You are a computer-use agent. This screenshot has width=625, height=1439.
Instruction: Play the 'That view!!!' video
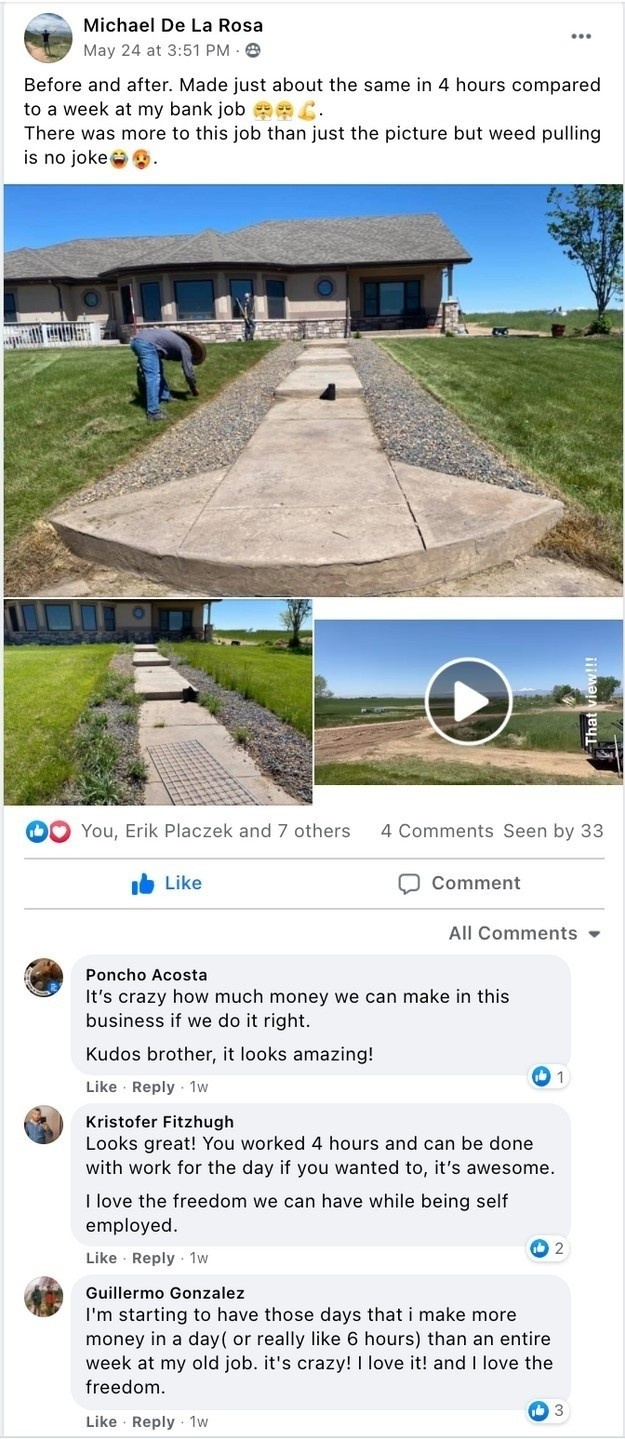tap(468, 702)
